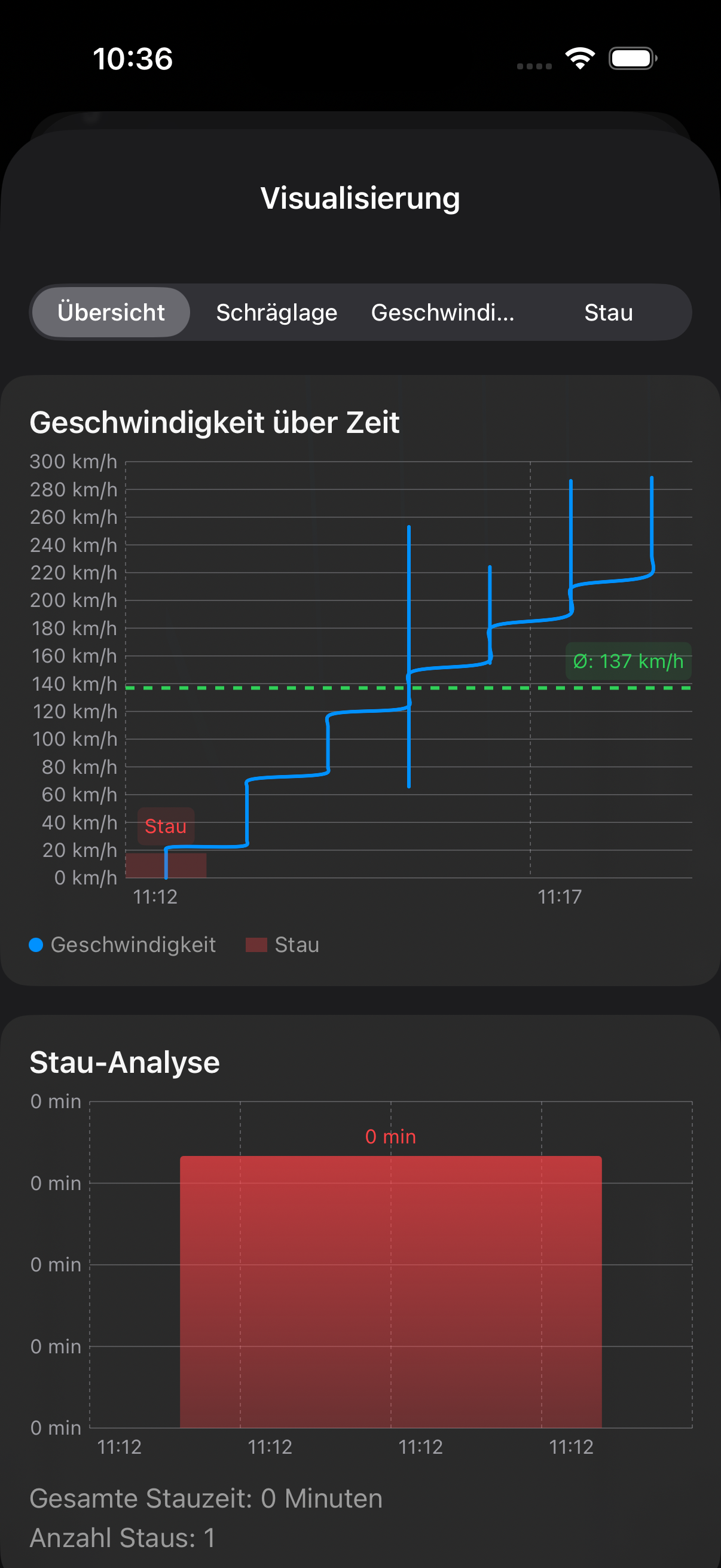Click the Visualisierung title header
The height and width of the screenshot is (1568, 721).
tap(360, 197)
